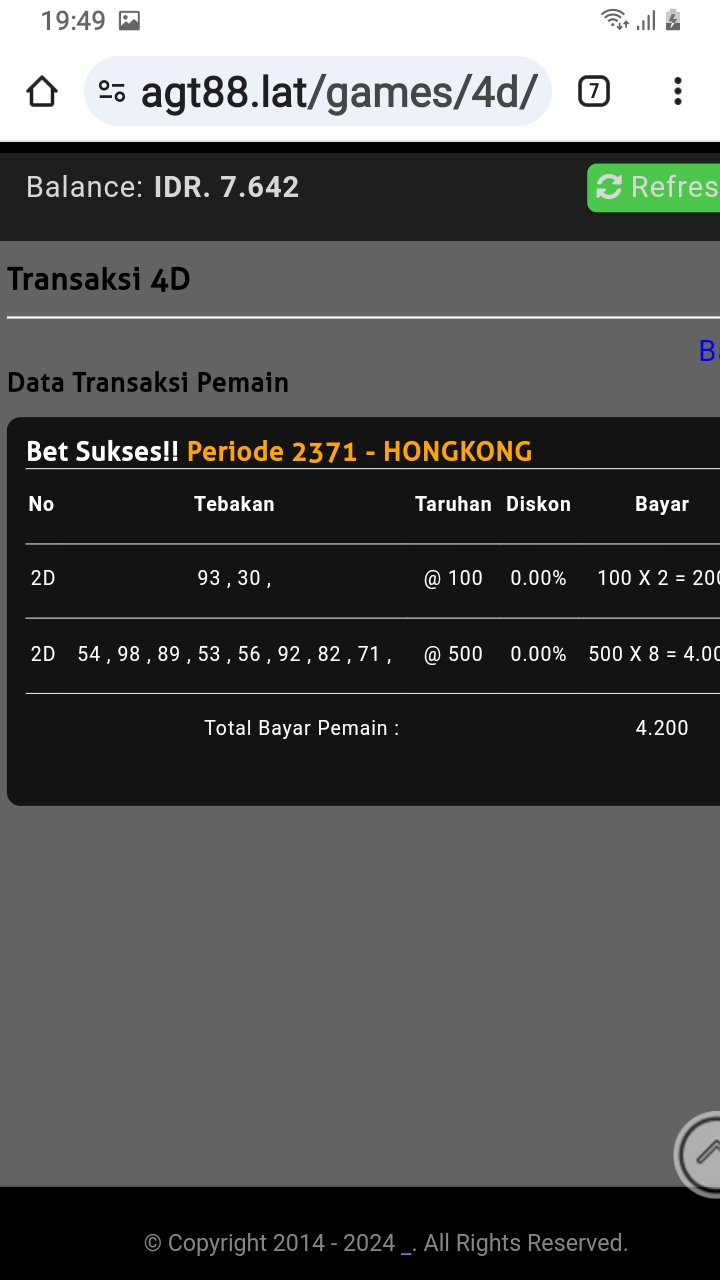Refresh the IDR balance
The height and width of the screenshot is (1280, 720).
pos(655,187)
